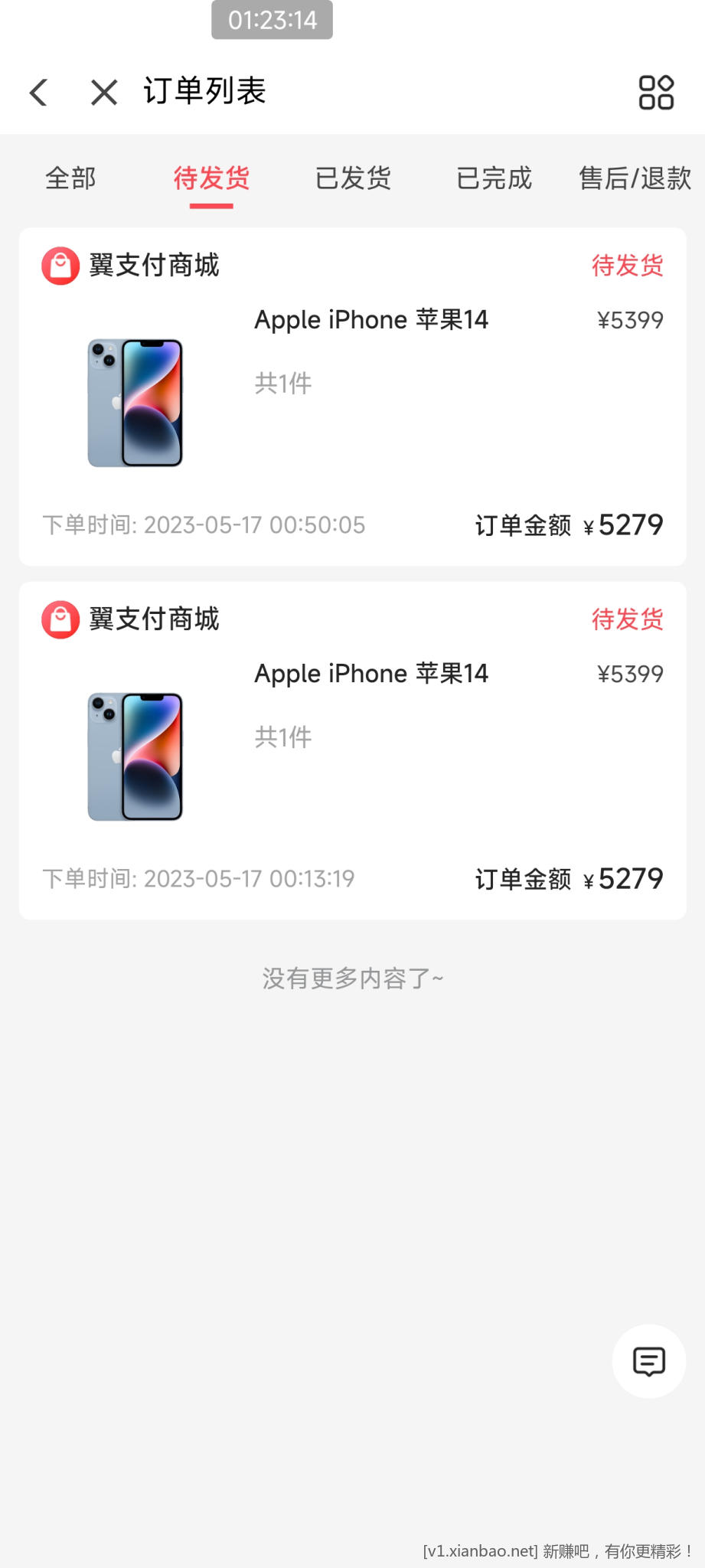Open the iPhone order placed at 00:50:05
The image size is (705, 1568).
pyautogui.click(x=352, y=397)
